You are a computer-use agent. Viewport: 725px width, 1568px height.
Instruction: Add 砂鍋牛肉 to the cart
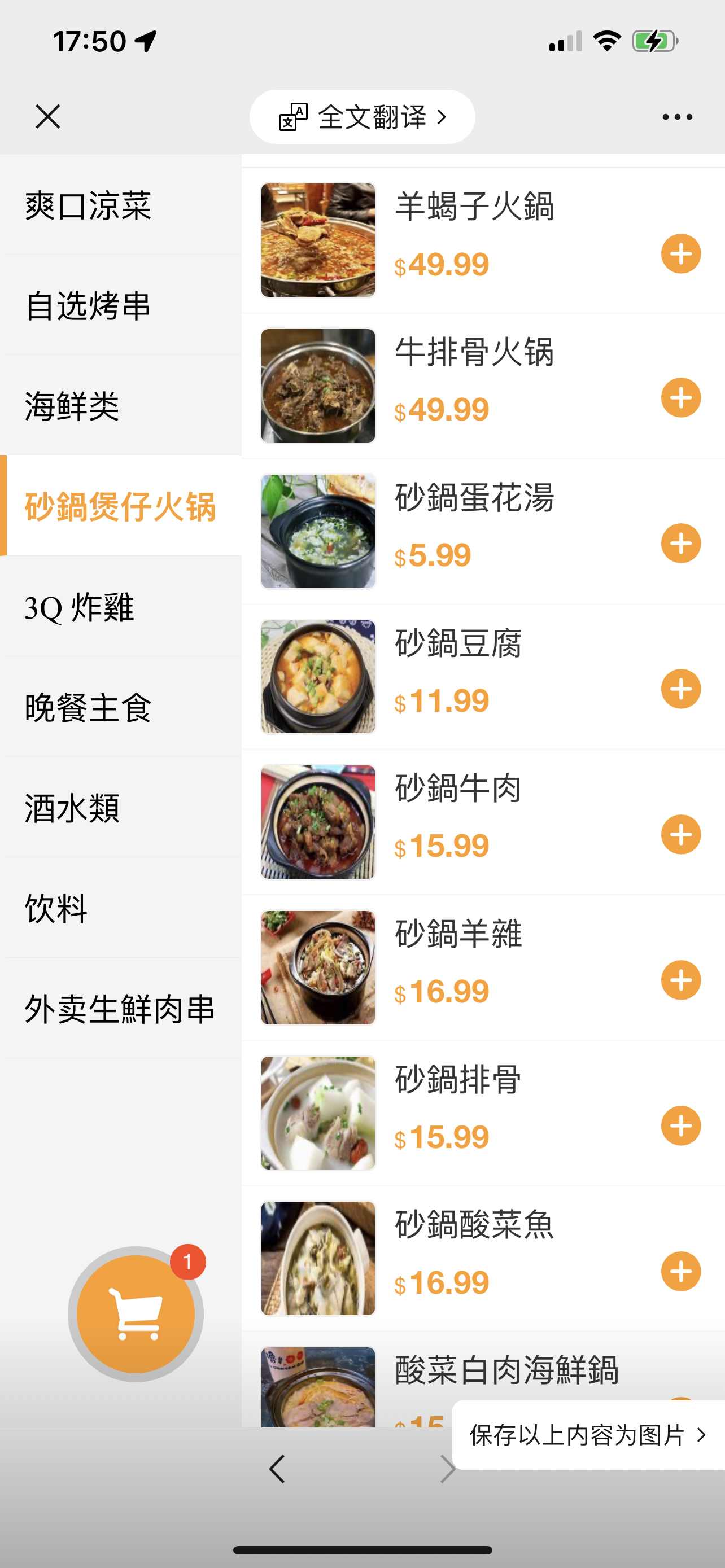point(680,835)
